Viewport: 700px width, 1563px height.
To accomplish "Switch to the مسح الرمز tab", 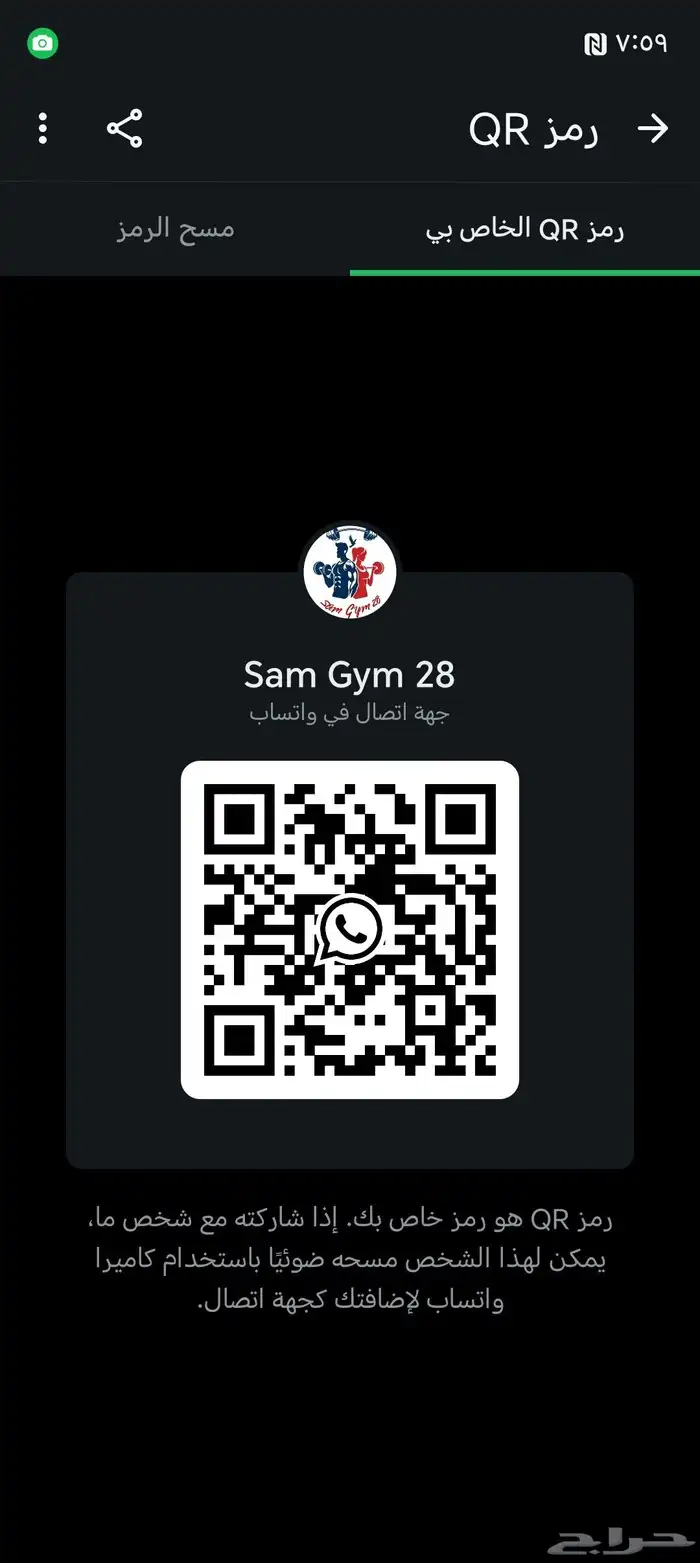I will pos(175,229).
